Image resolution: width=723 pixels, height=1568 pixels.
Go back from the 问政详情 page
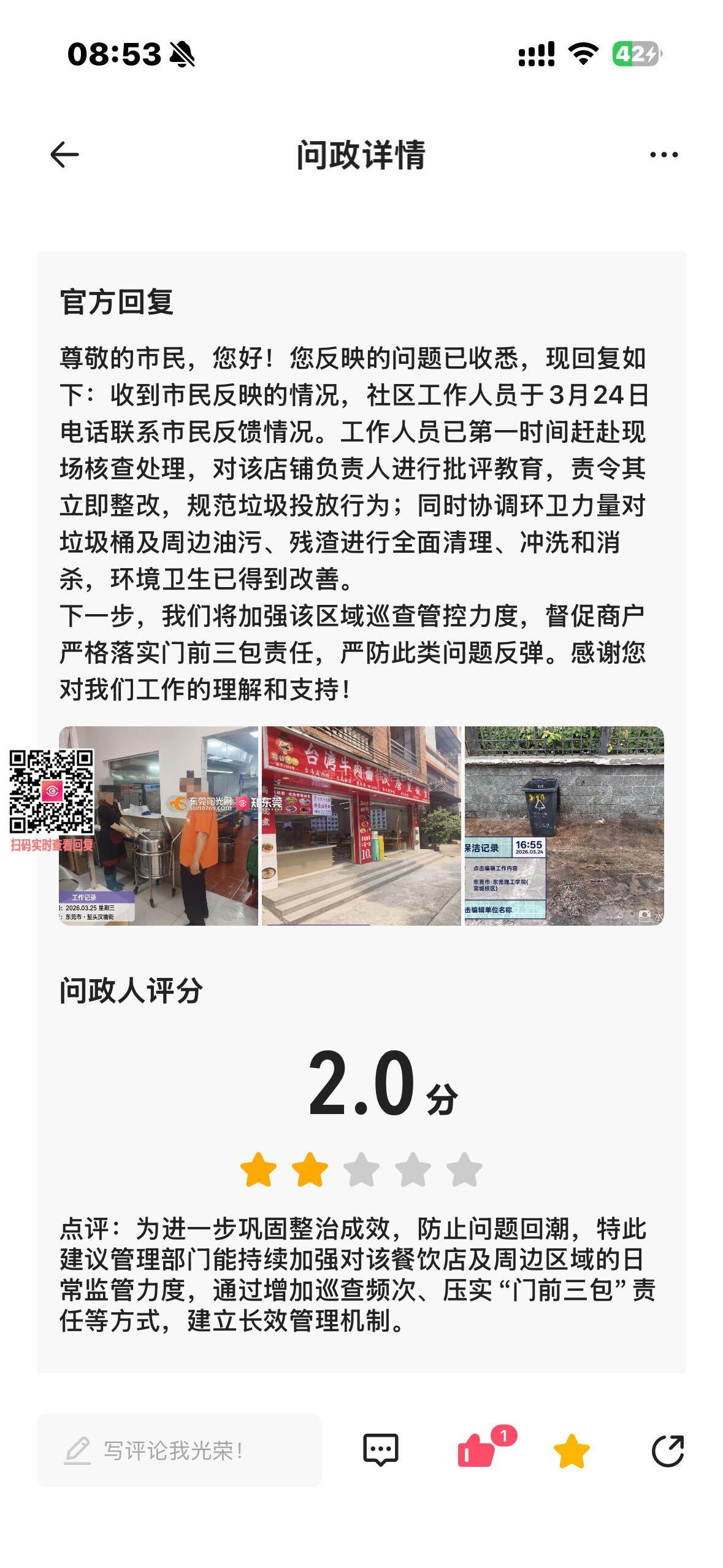(64, 155)
